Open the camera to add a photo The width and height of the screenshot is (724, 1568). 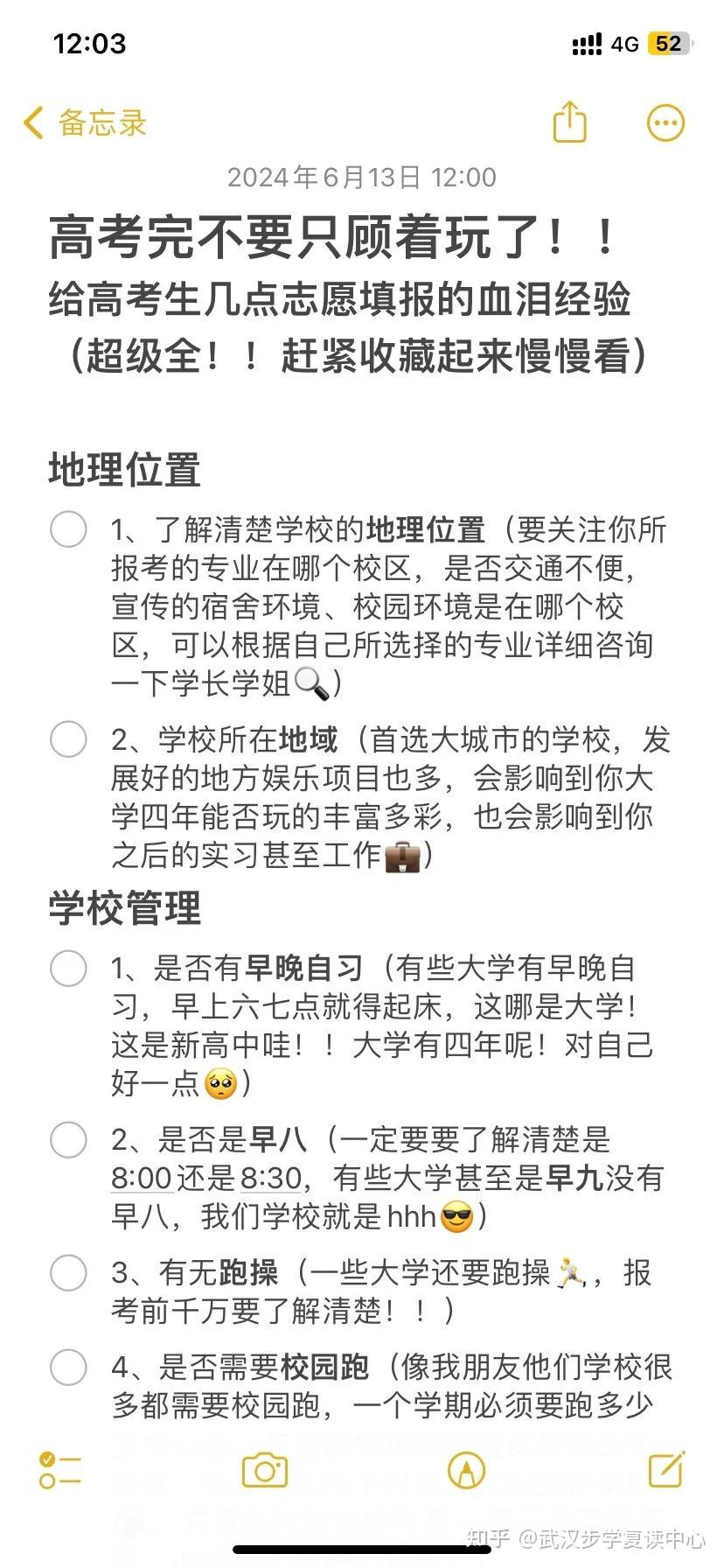[x=264, y=1471]
